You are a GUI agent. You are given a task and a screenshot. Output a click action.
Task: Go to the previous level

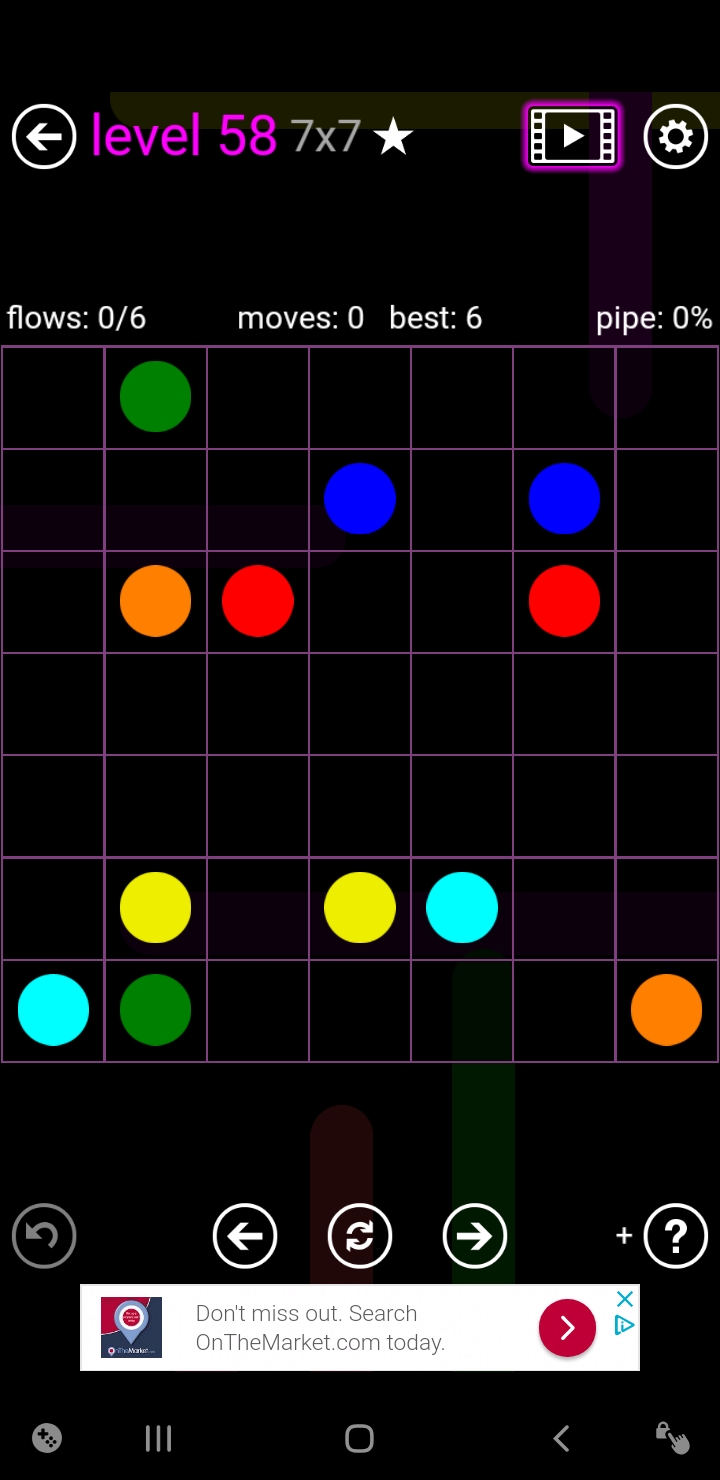tap(245, 1236)
